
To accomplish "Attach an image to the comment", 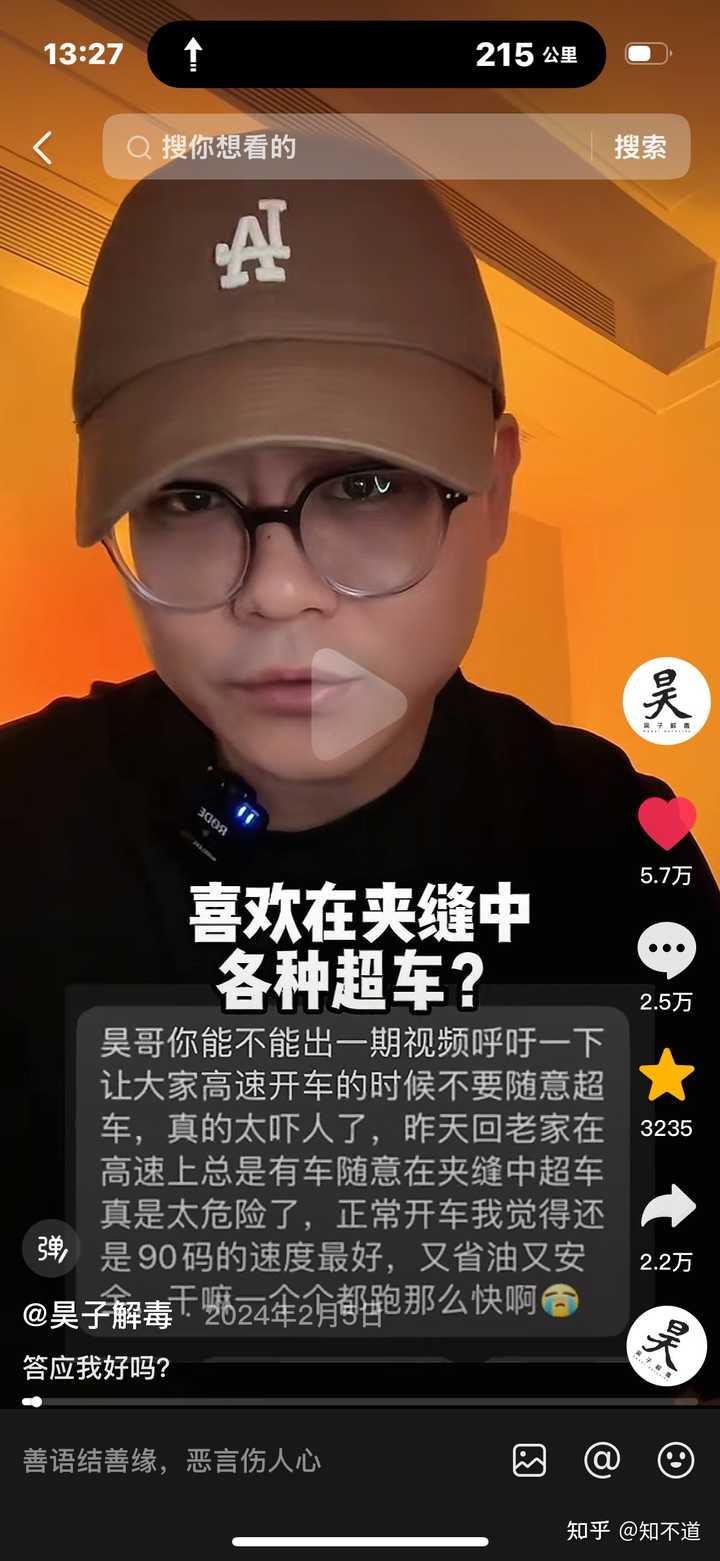I will click(530, 1461).
